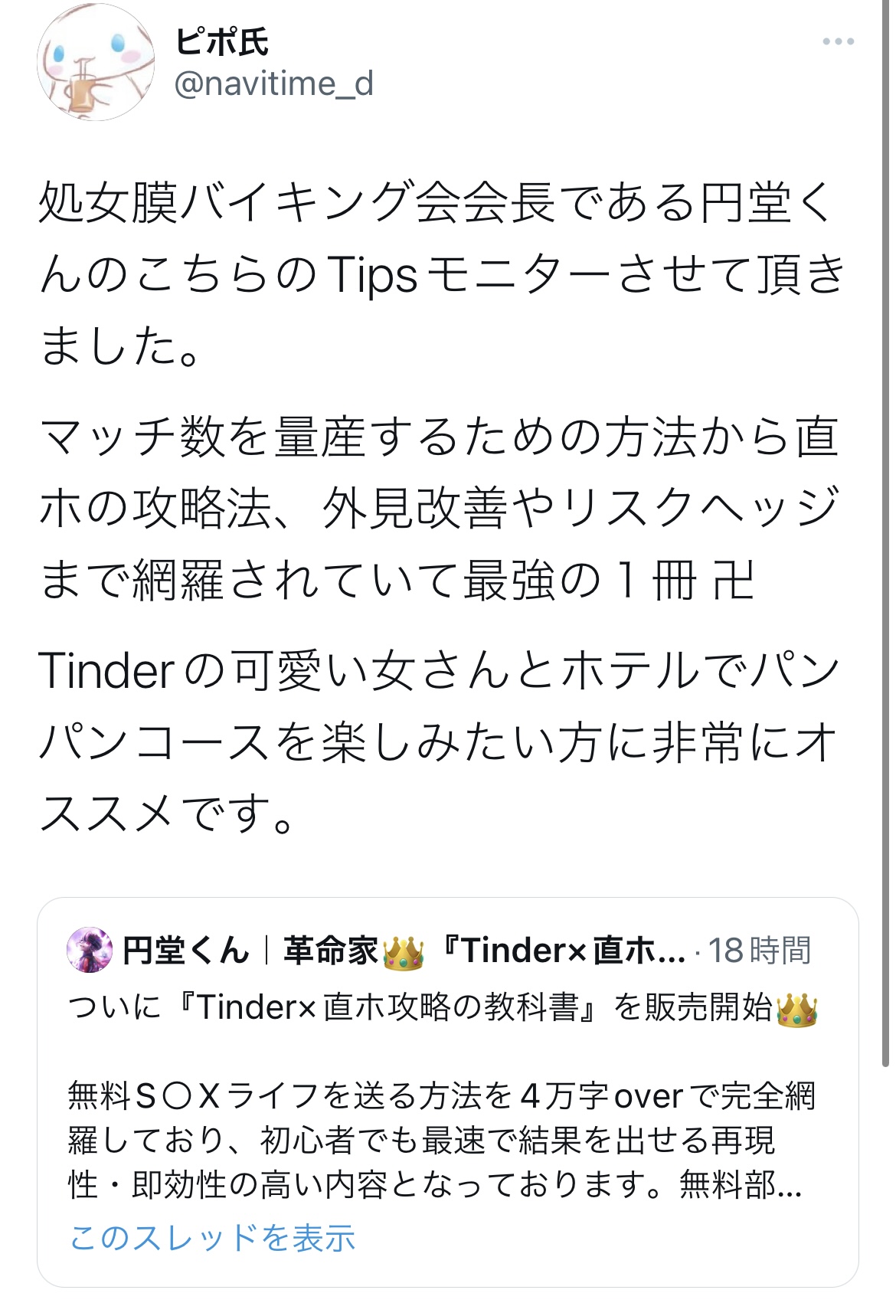Open the tweet's three-dot overflow menu
This screenshot has height=1316, width=896.
click(x=838, y=42)
